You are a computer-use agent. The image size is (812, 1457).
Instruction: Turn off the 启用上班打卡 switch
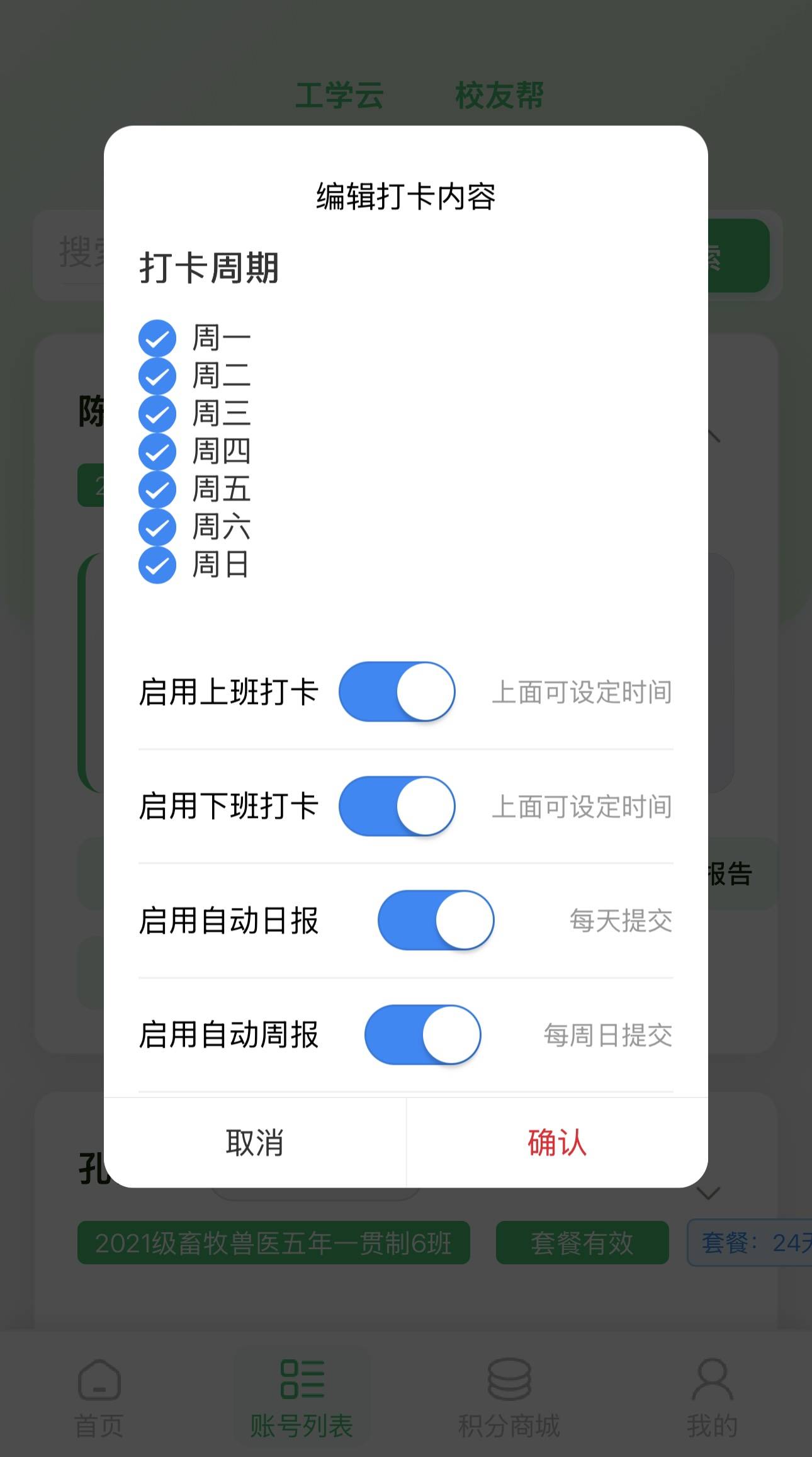[x=397, y=691]
